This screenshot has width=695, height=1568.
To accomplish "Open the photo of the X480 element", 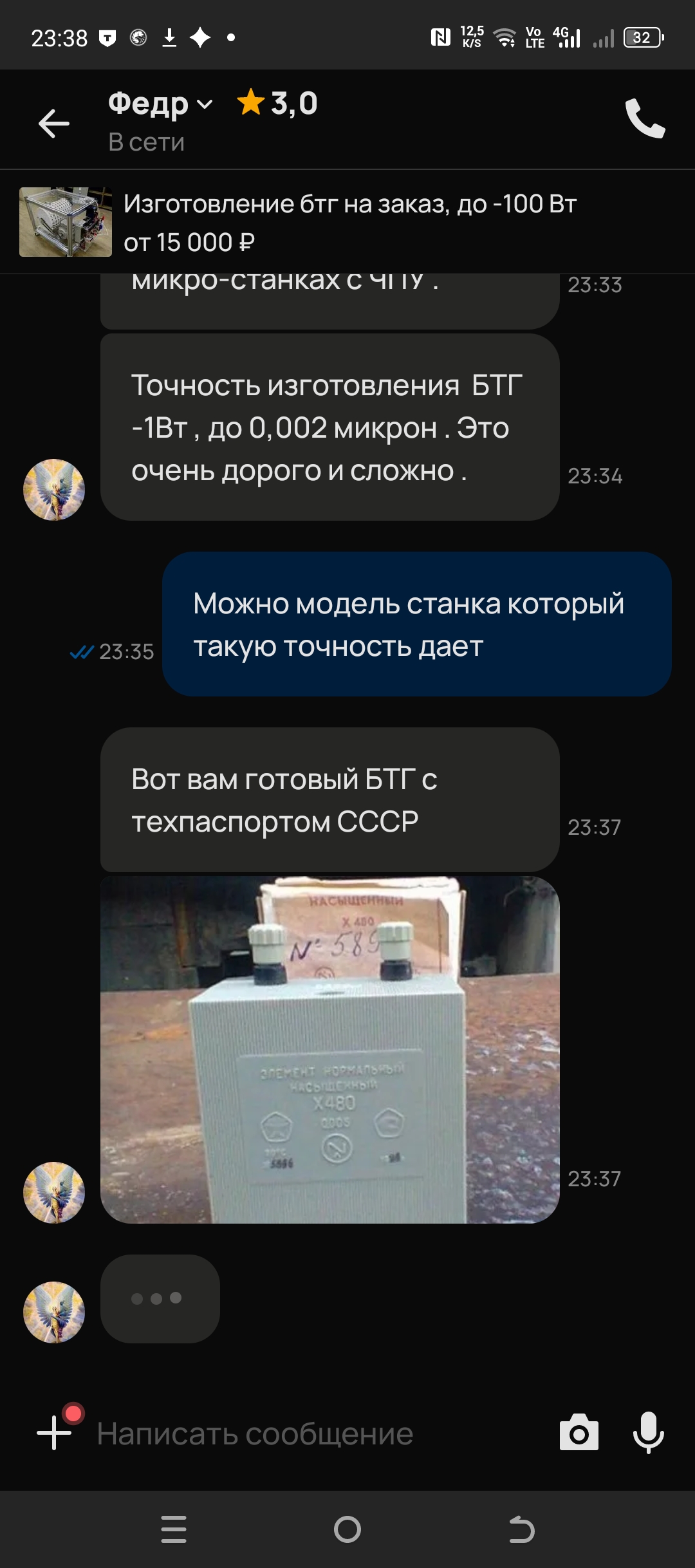I will click(329, 1049).
